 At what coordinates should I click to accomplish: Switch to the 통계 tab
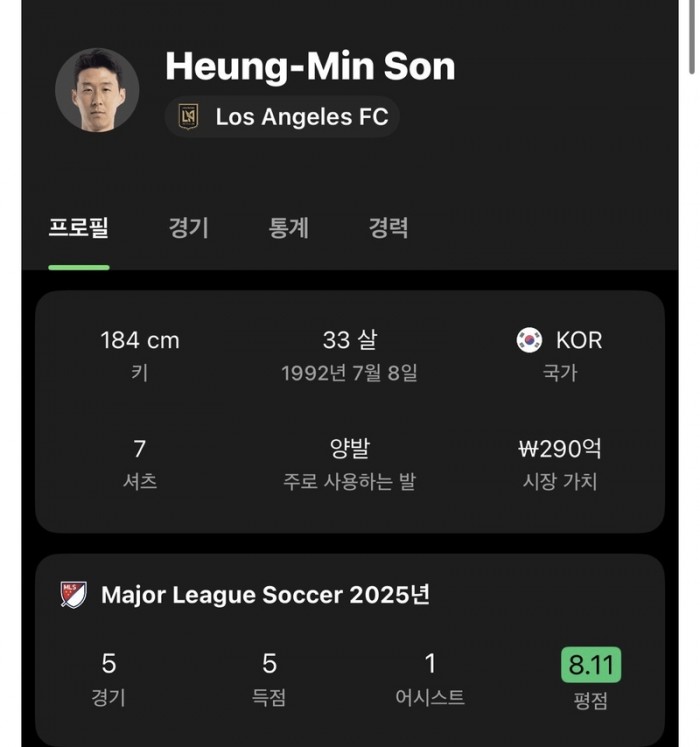[288, 228]
